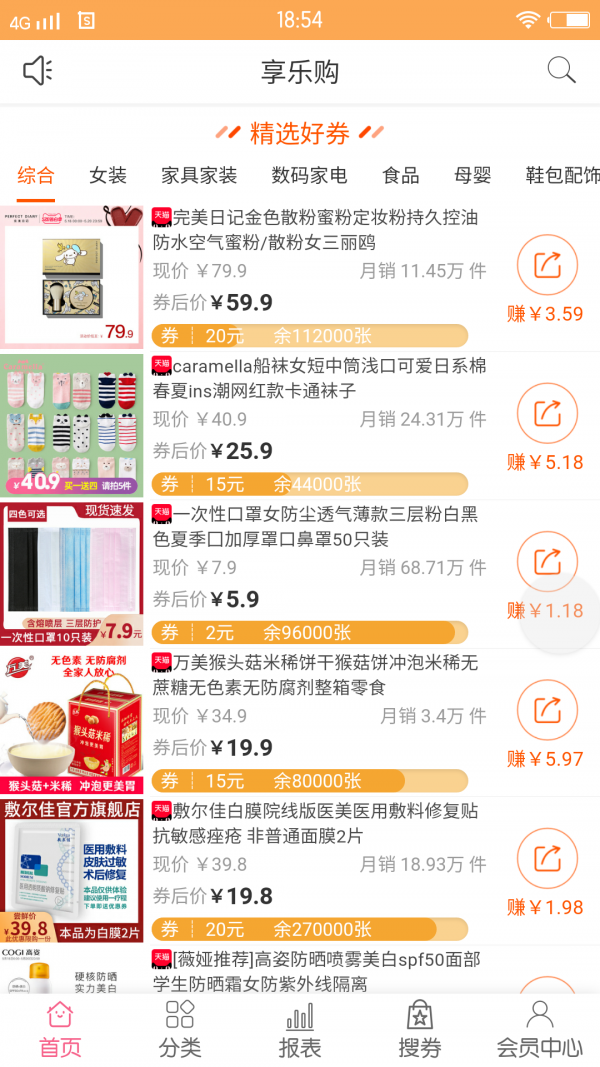View the caramella船袜 product details
Viewport: 600px width, 1067px height.
tap(300, 425)
